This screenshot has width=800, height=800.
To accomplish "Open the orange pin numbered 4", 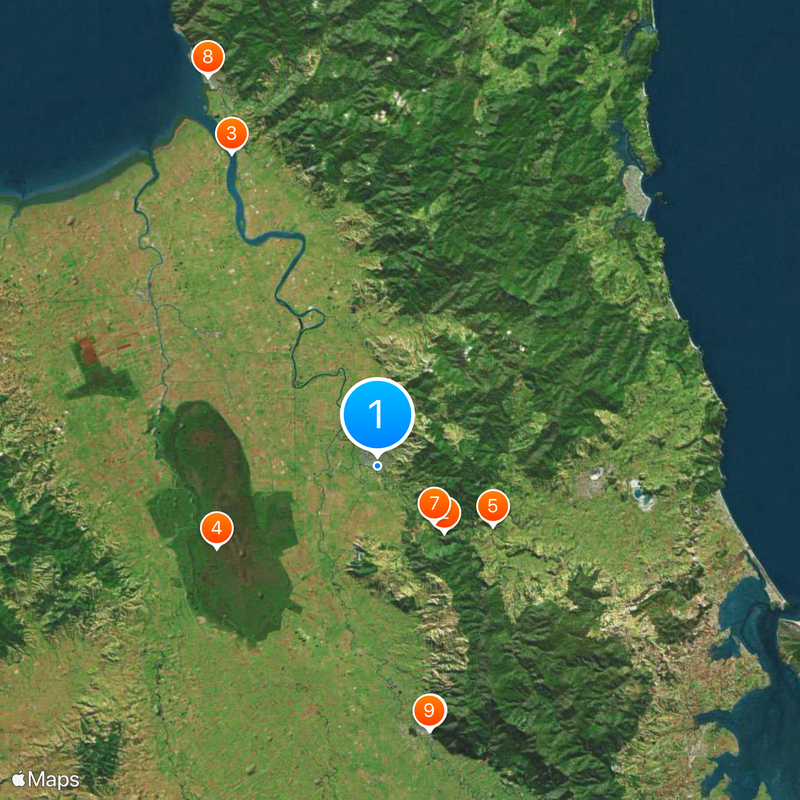I will click(217, 527).
